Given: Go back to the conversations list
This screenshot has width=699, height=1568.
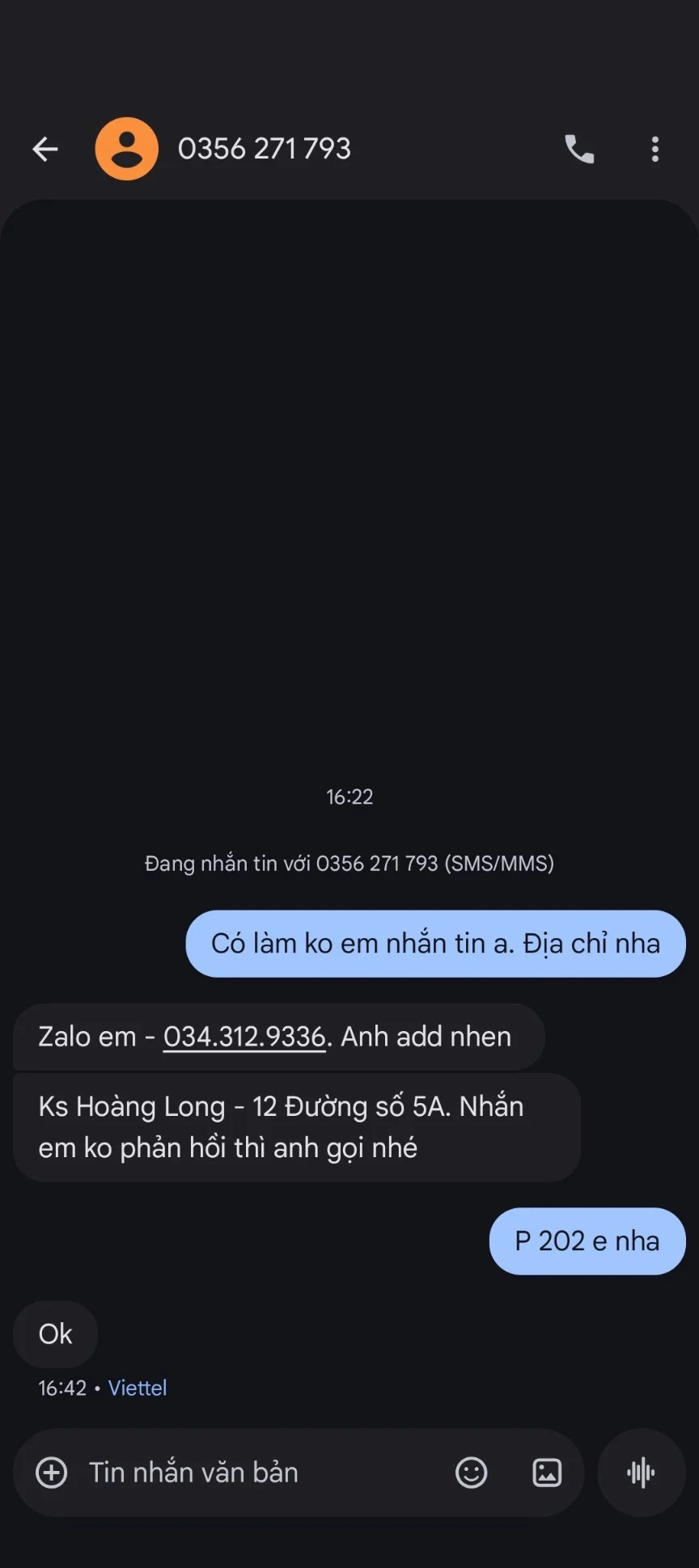Looking at the screenshot, I should 45,149.
